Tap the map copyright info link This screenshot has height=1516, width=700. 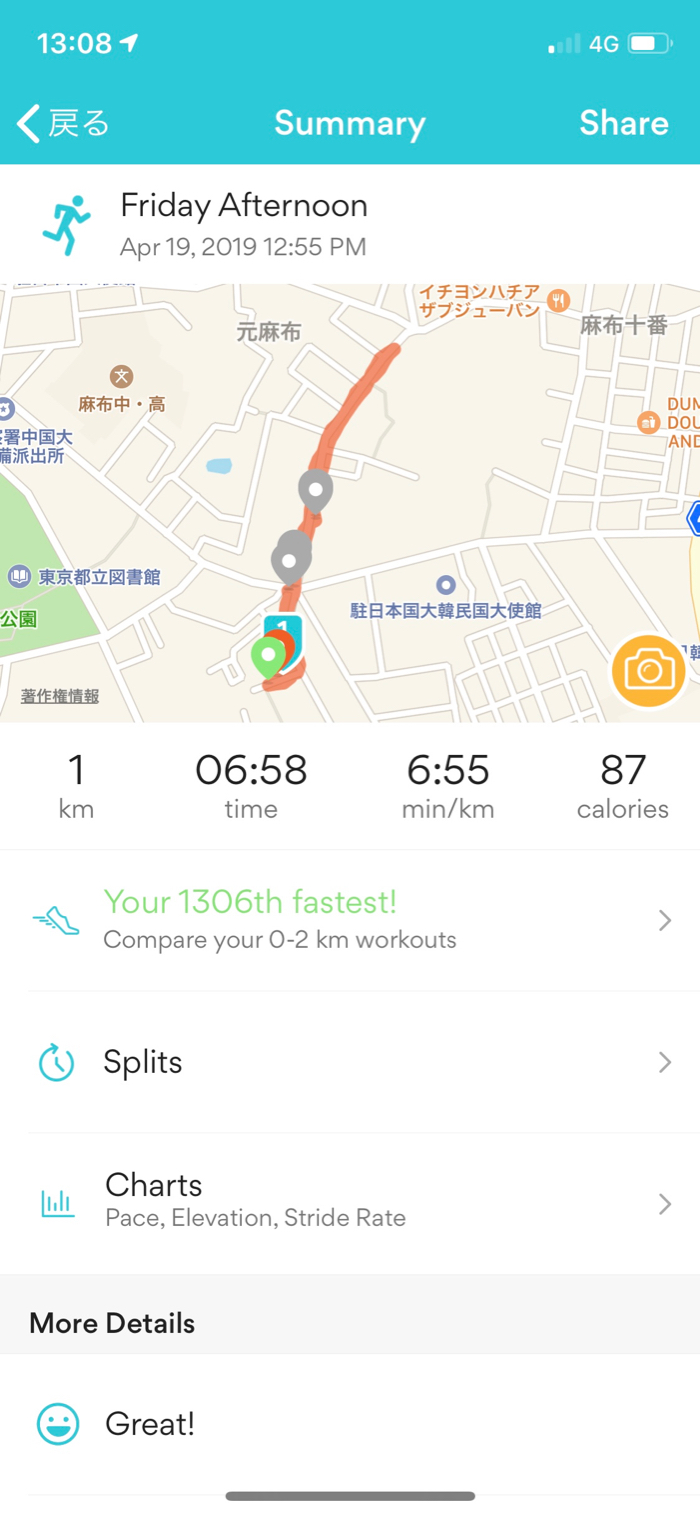click(x=60, y=696)
